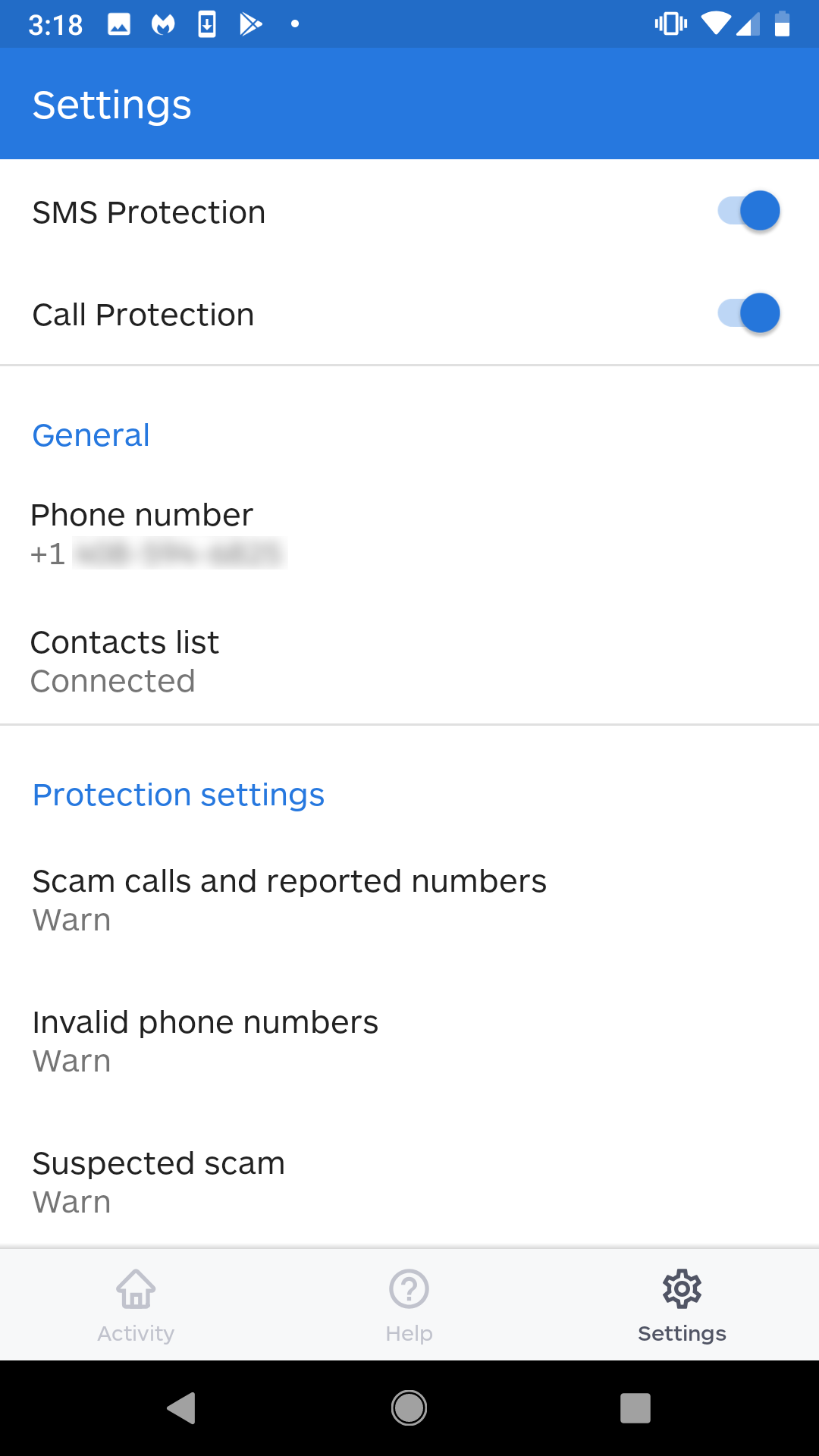This screenshot has height=1456, width=819.
Task: Turn off the SMS Protection switch
Action: [x=748, y=211]
